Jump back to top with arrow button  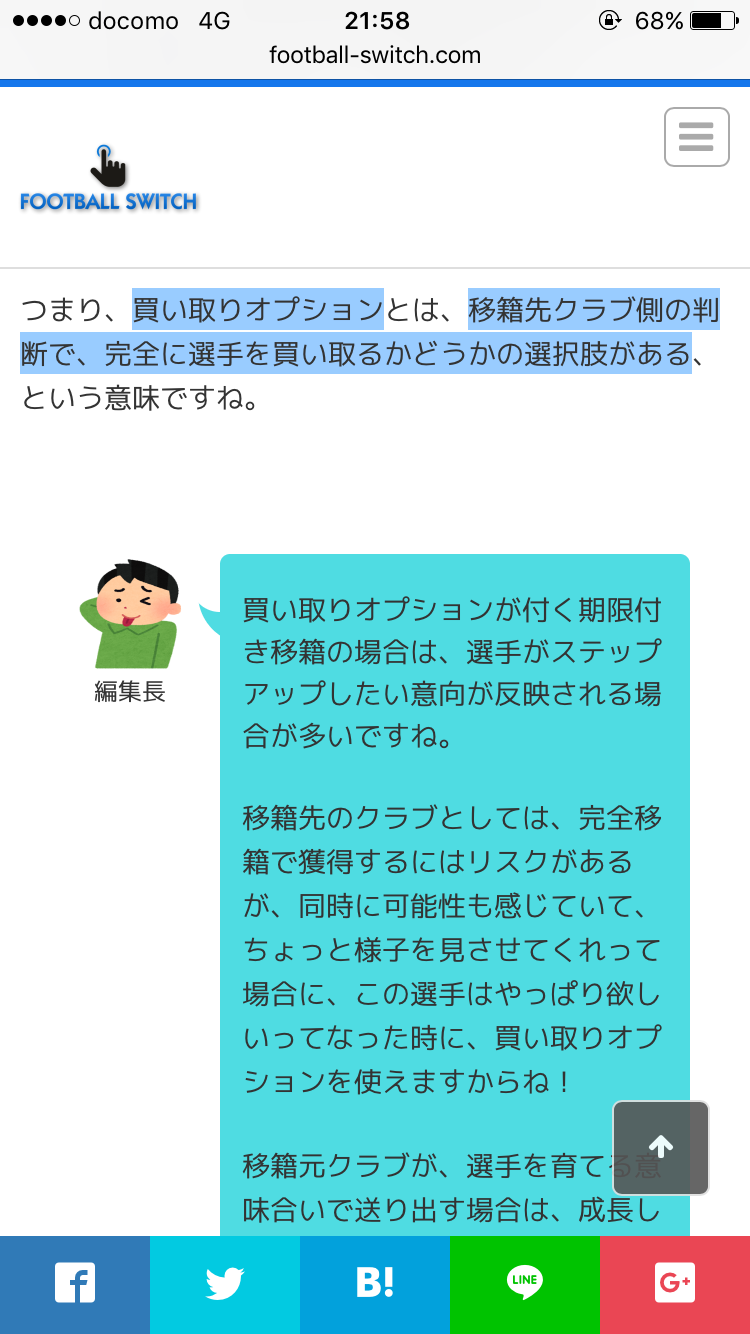tap(661, 1148)
